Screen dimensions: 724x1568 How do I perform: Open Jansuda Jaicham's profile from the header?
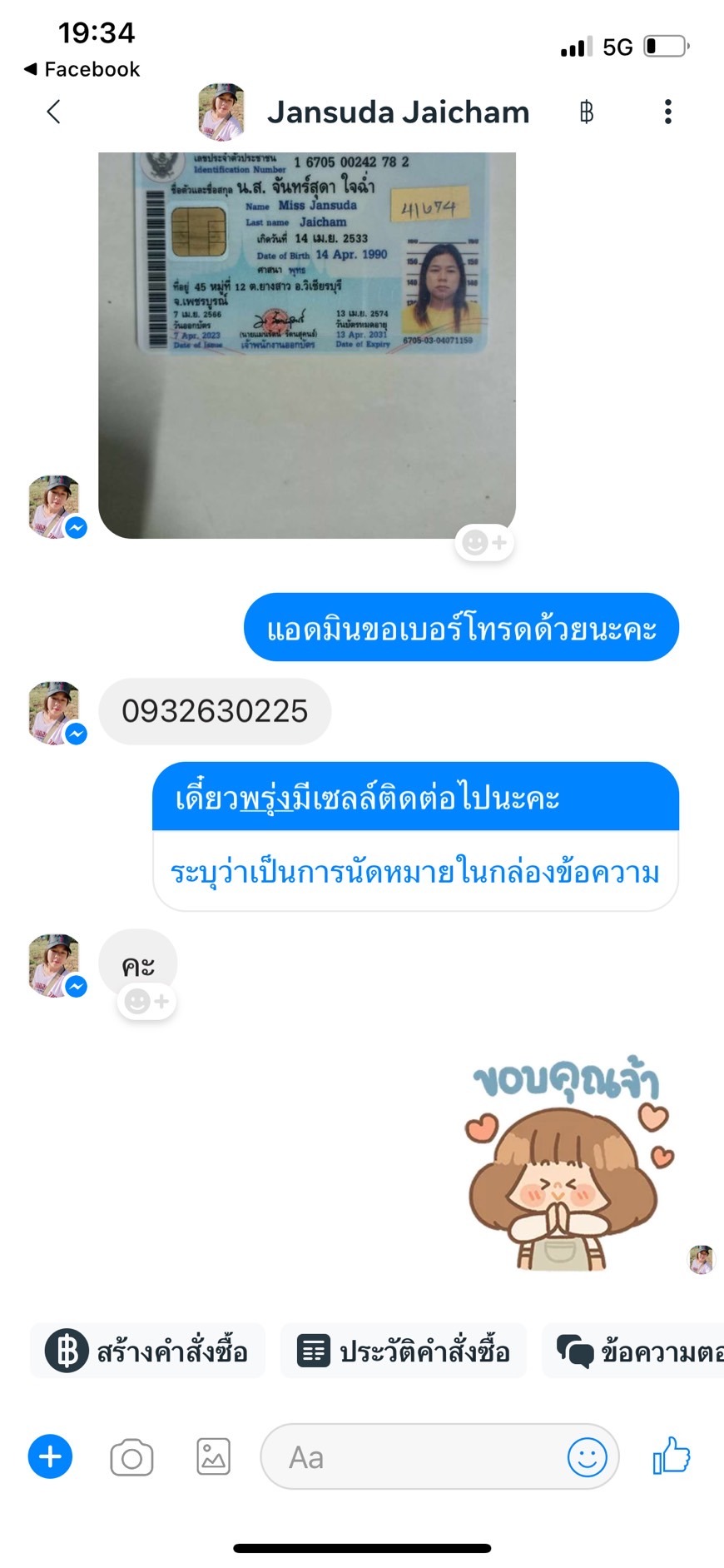tap(397, 112)
